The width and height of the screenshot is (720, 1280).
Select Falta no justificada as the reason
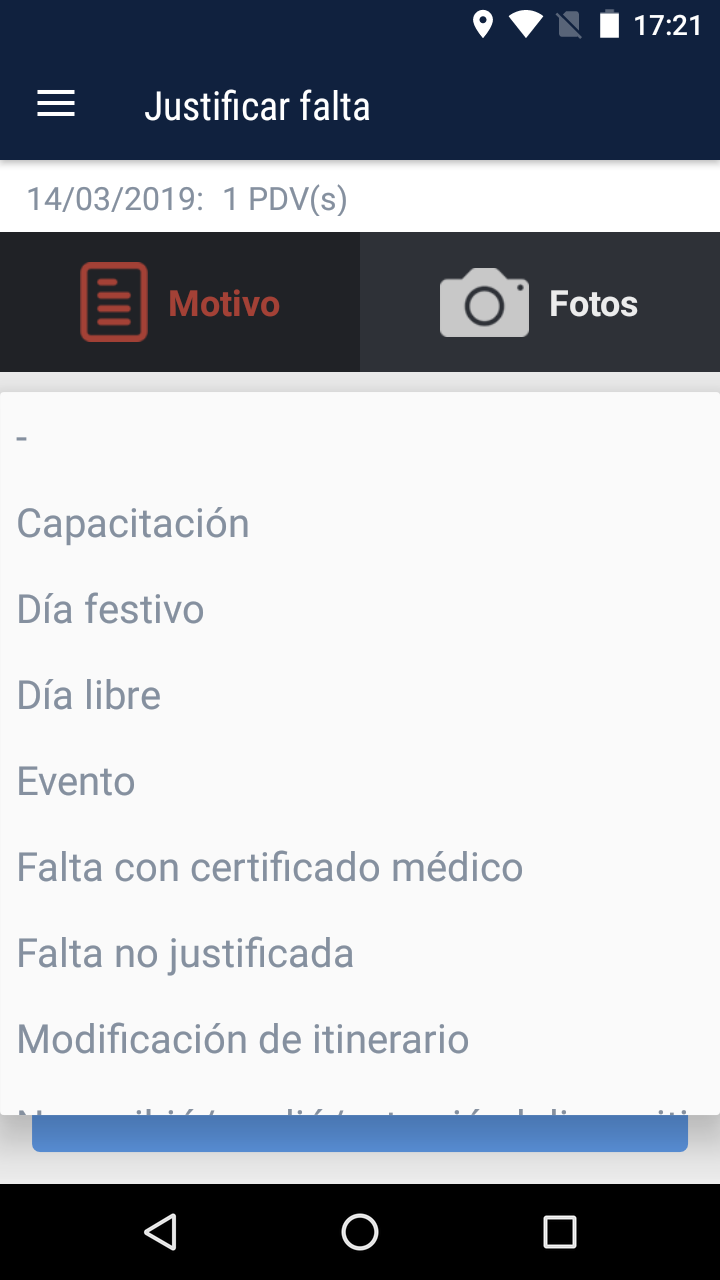(184, 953)
